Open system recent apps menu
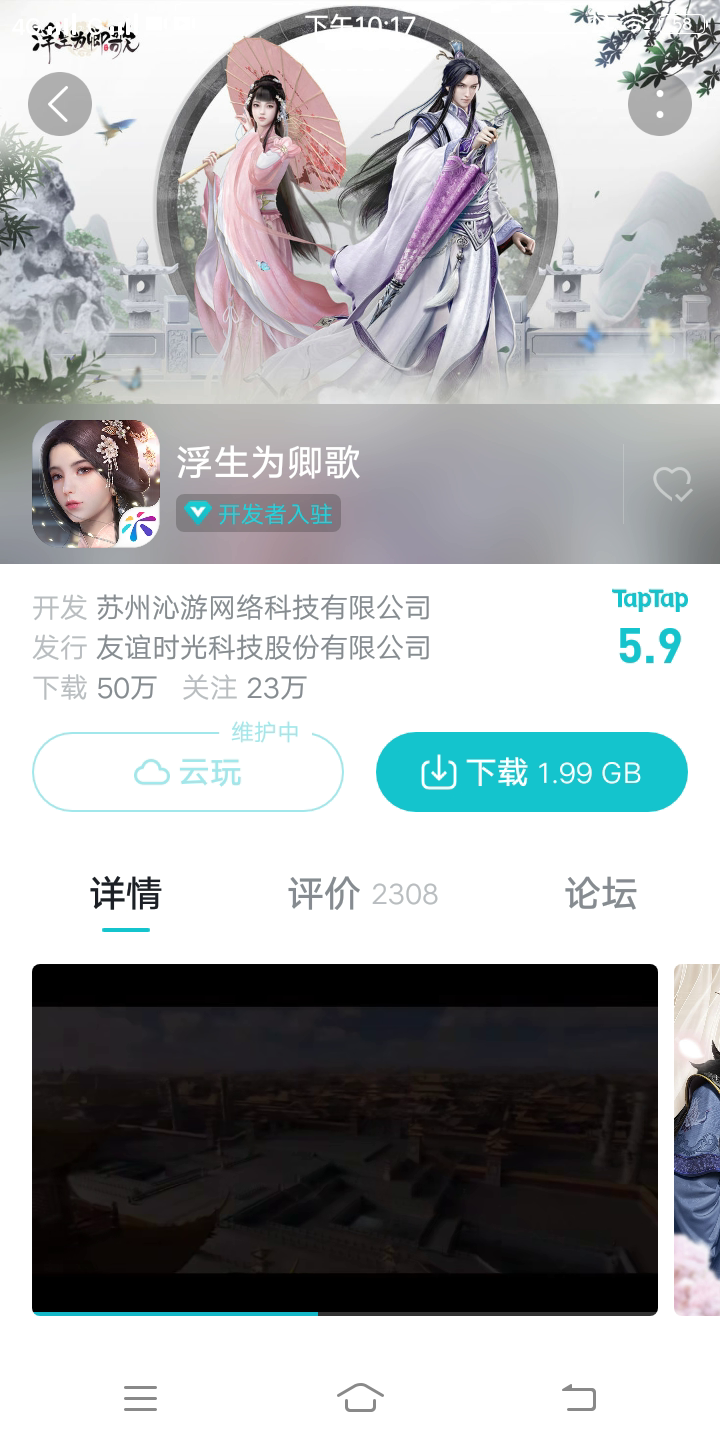The image size is (720, 1440). [x=140, y=1397]
